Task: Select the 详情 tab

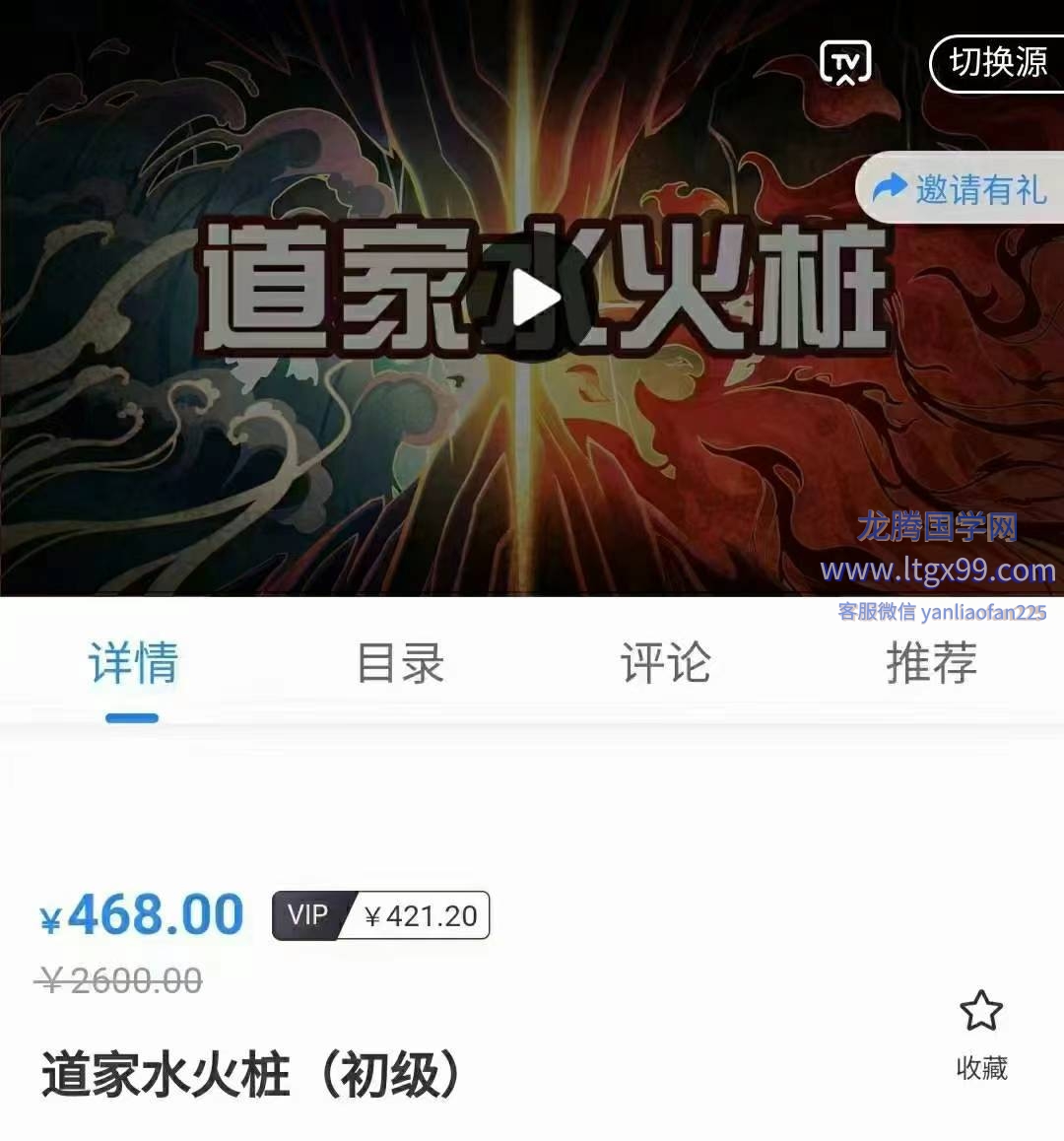Action: pos(133,663)
